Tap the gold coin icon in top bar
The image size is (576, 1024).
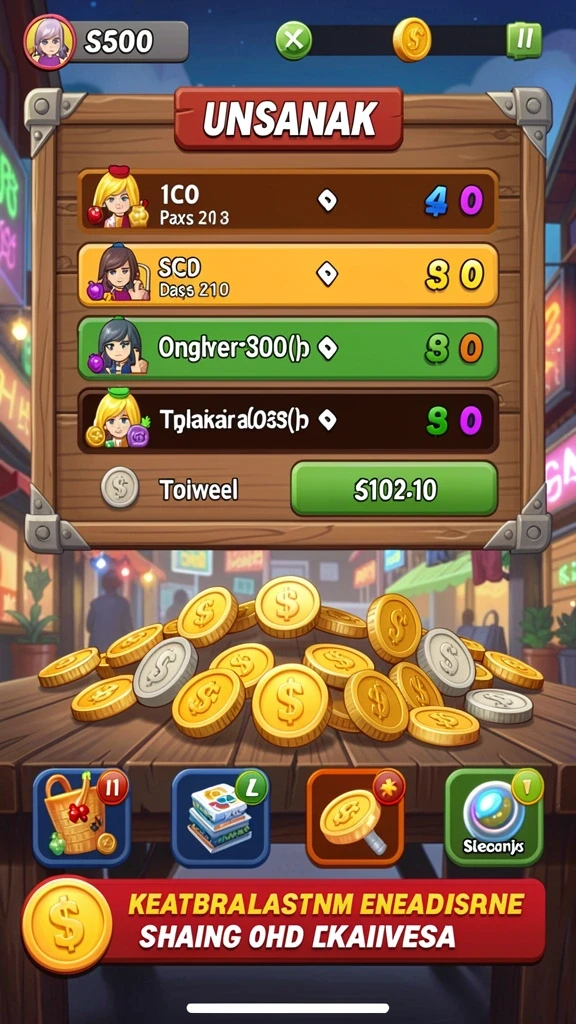(x=412, y=39)
